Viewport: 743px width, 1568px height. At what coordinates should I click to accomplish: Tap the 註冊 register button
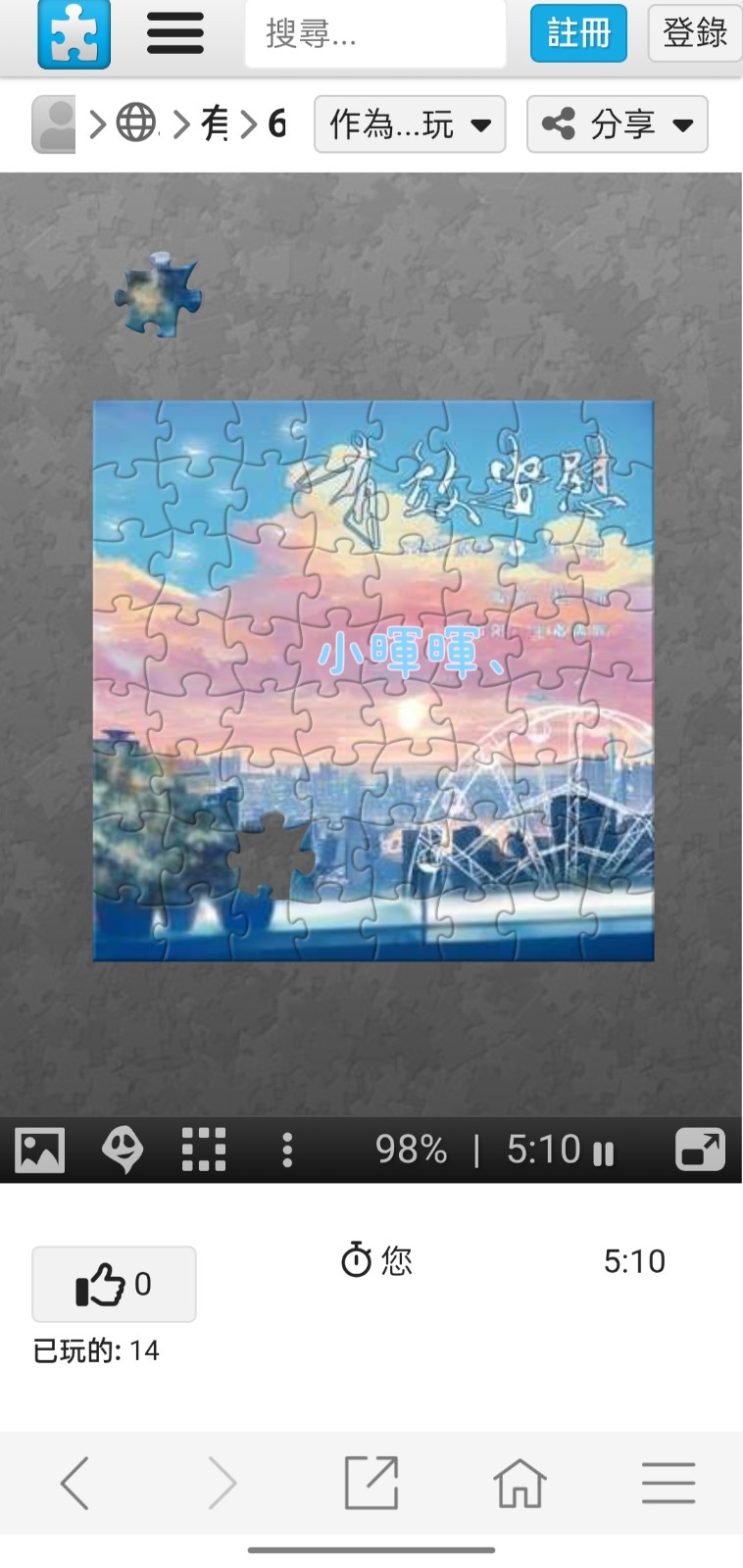[x=578, y=34]
